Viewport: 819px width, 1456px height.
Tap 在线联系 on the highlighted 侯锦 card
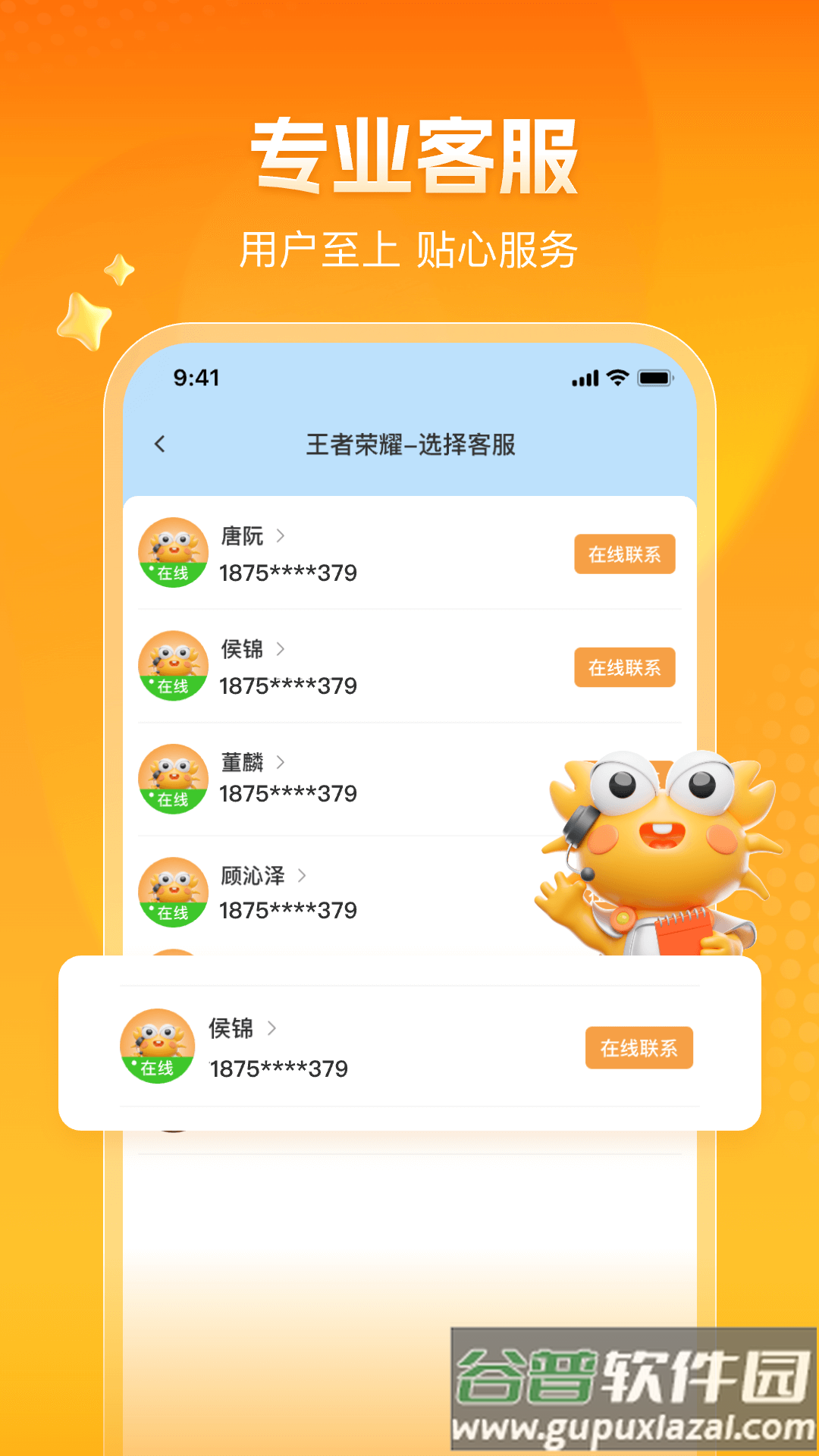(x=639, y=1048)
